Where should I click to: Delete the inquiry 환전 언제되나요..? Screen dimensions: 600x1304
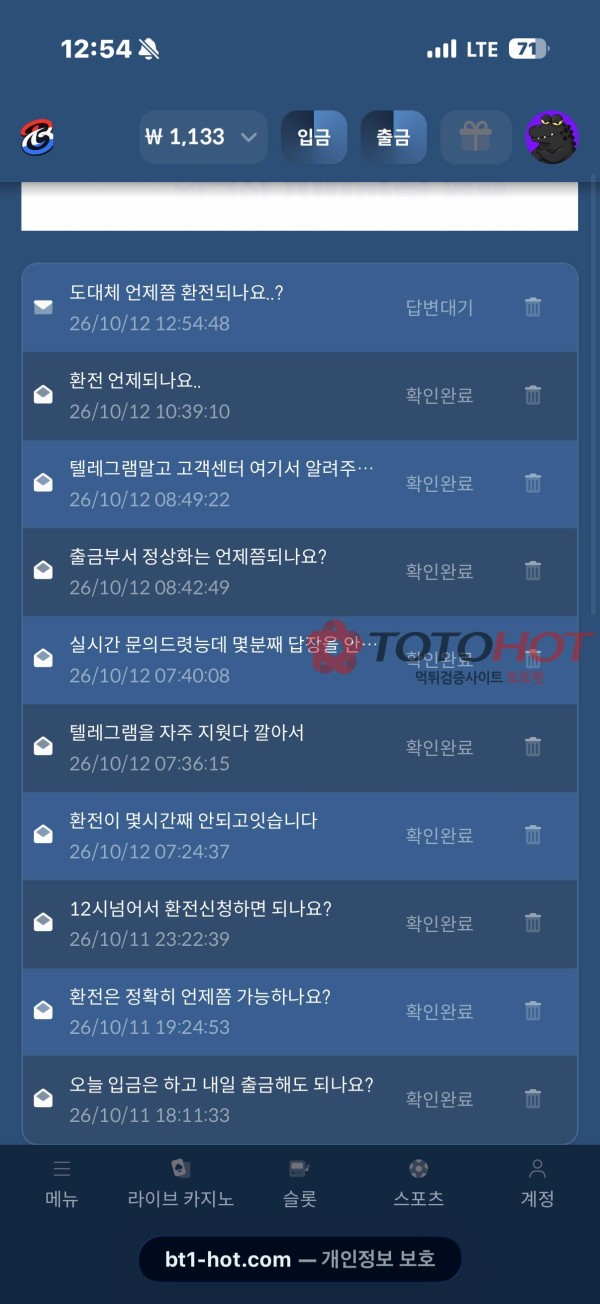533,395
